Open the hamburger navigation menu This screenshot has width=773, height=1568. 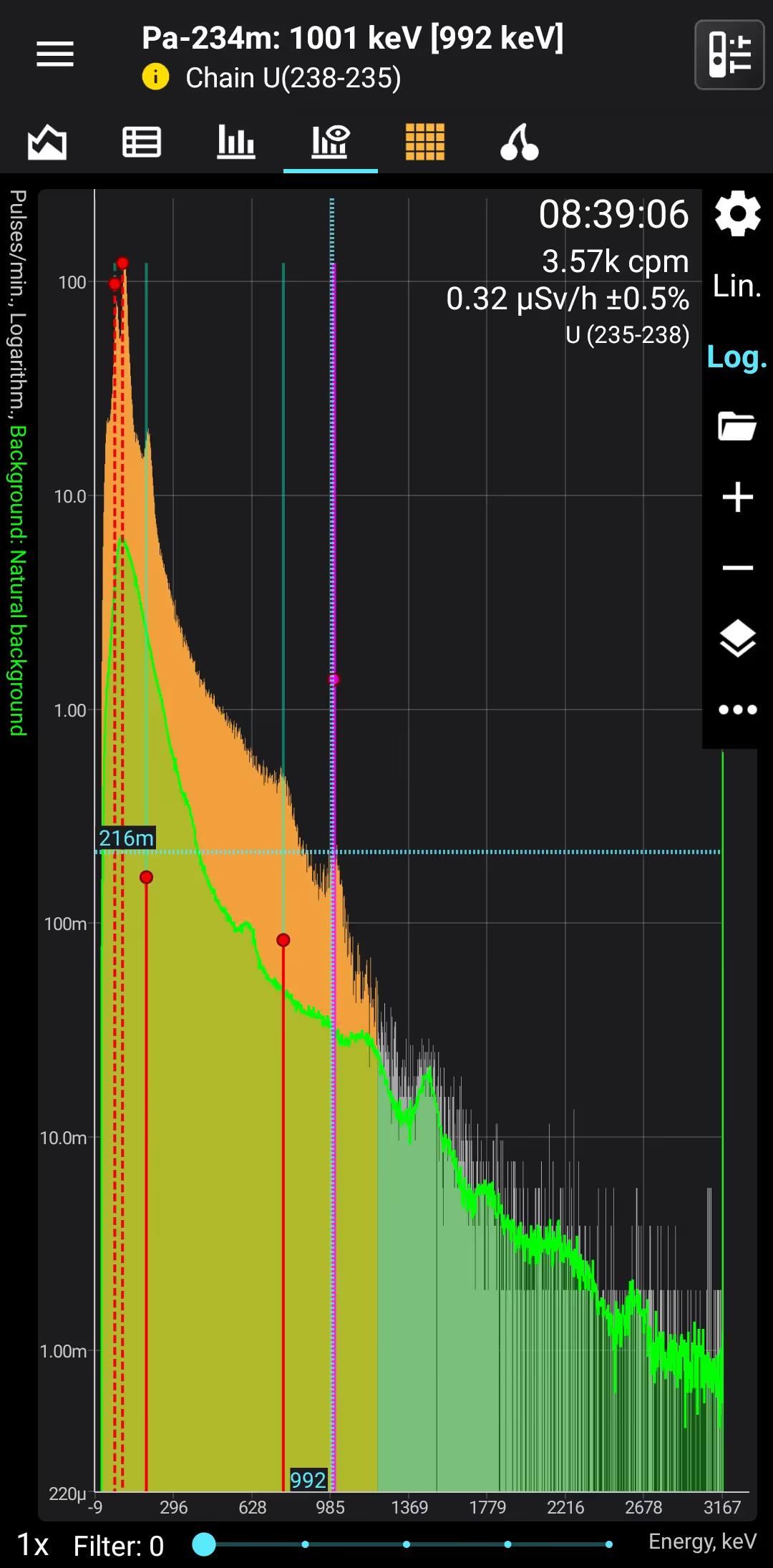pyautogui.click(x=55, y=54)
